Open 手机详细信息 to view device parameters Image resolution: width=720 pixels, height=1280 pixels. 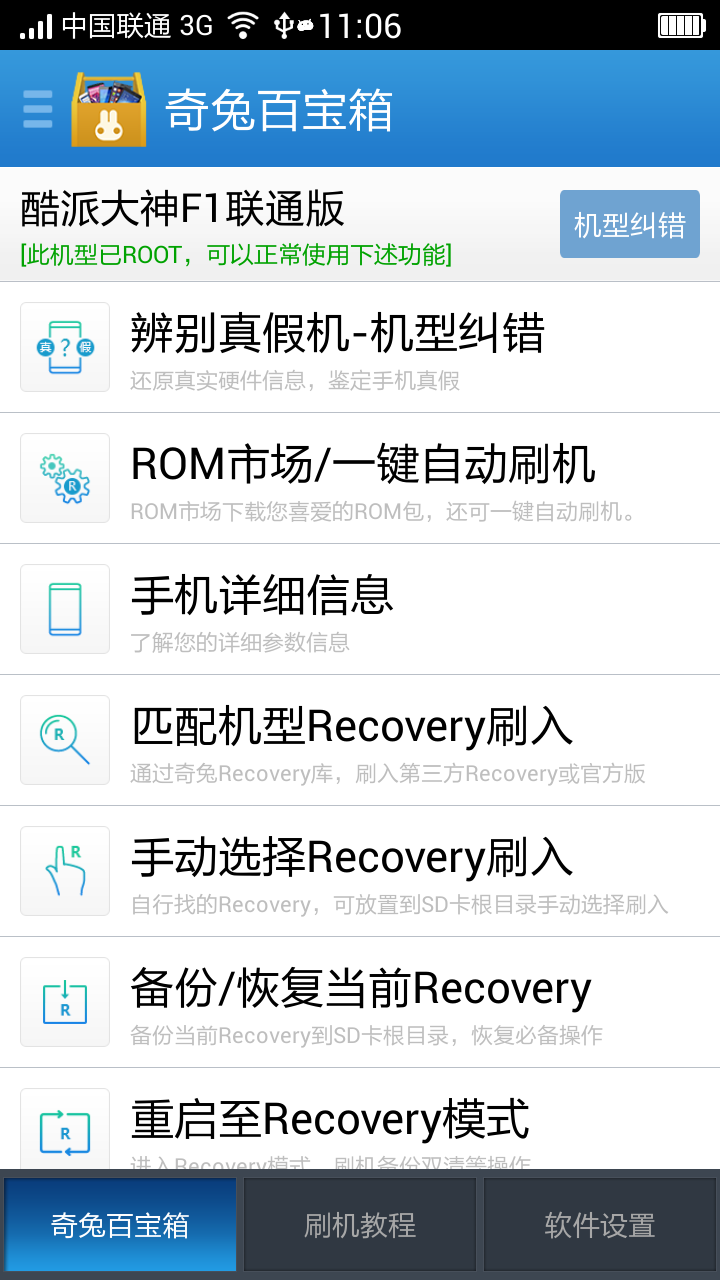point(360,608)
